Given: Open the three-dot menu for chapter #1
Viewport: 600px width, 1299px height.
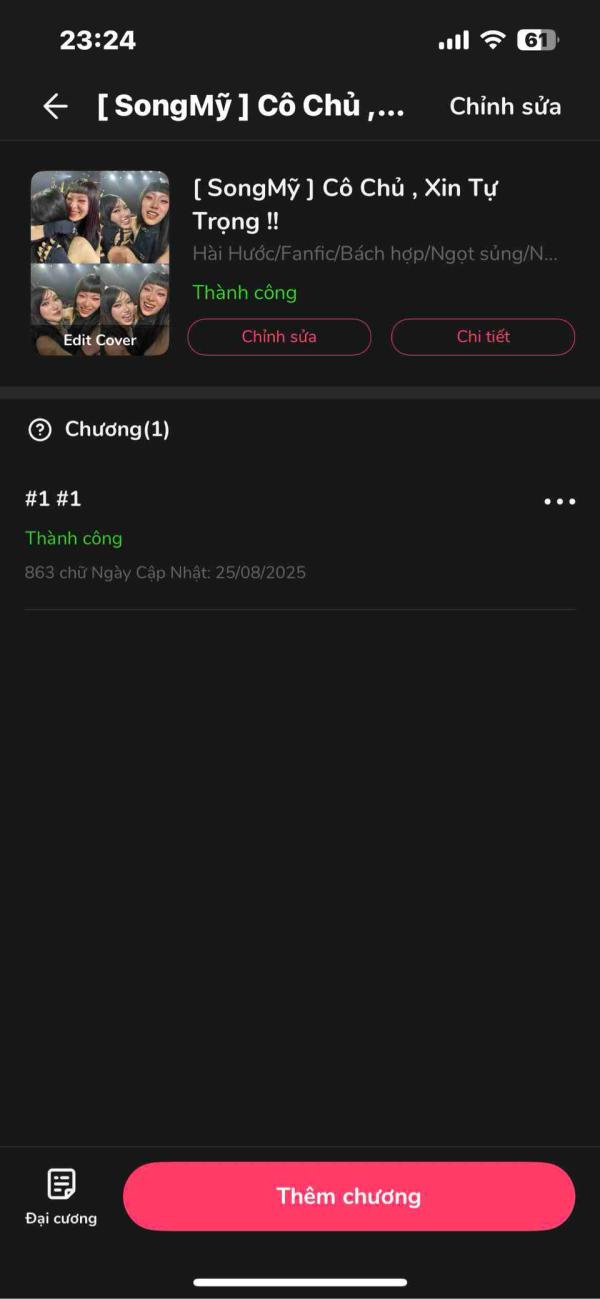Looking at the screenshot, I should 559,502.
